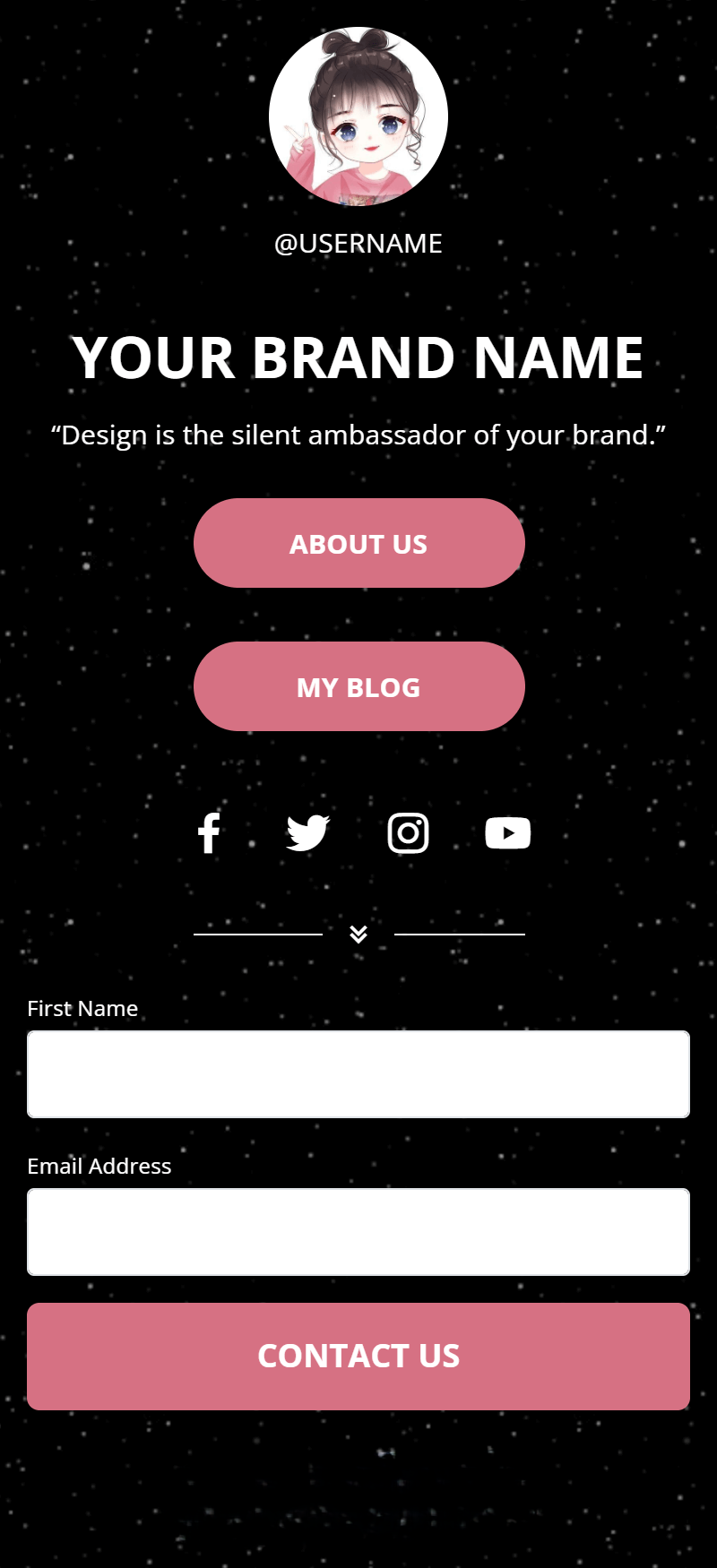The height and width of the screenshot is (1568, 717).
Task: Open the About Us button
Action: point(358,543)
